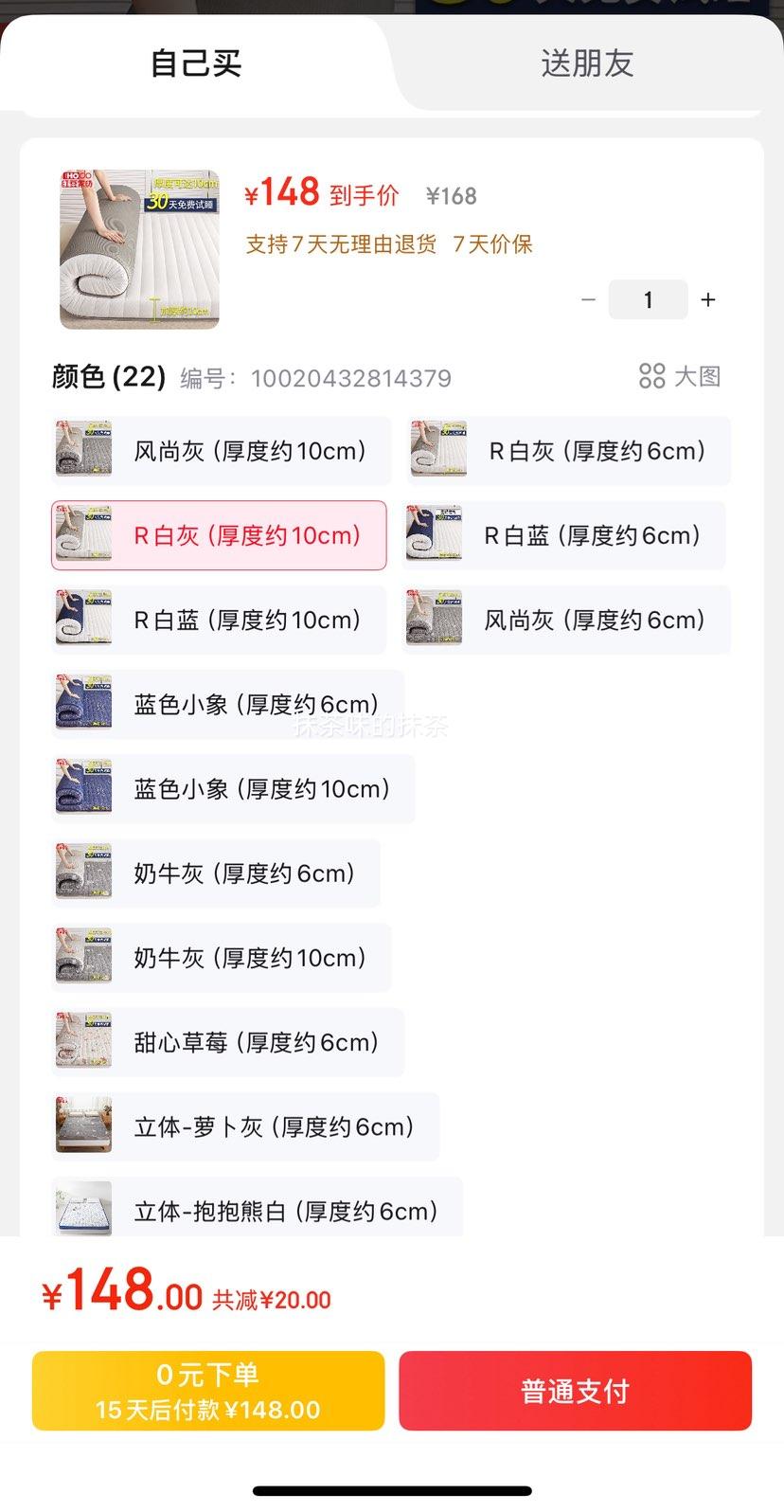
Task: Tap the 0元下单 order button
Action: pyautogui.click(x=208, y=1390)
